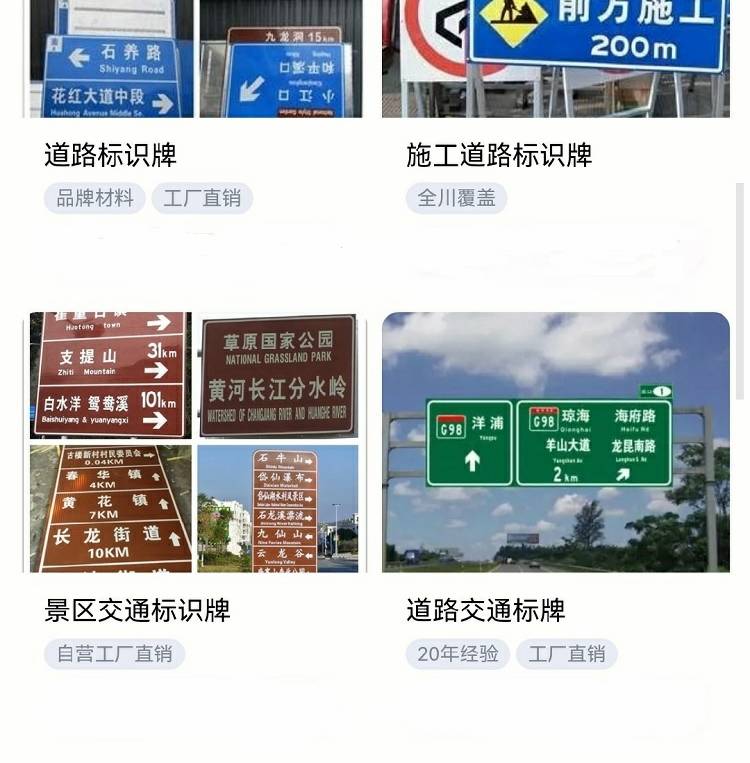The height and width of the screenshot is (763, 750).
Task: Open the 景区交通标识牌 listing
Action: click(x=137, y=610)
